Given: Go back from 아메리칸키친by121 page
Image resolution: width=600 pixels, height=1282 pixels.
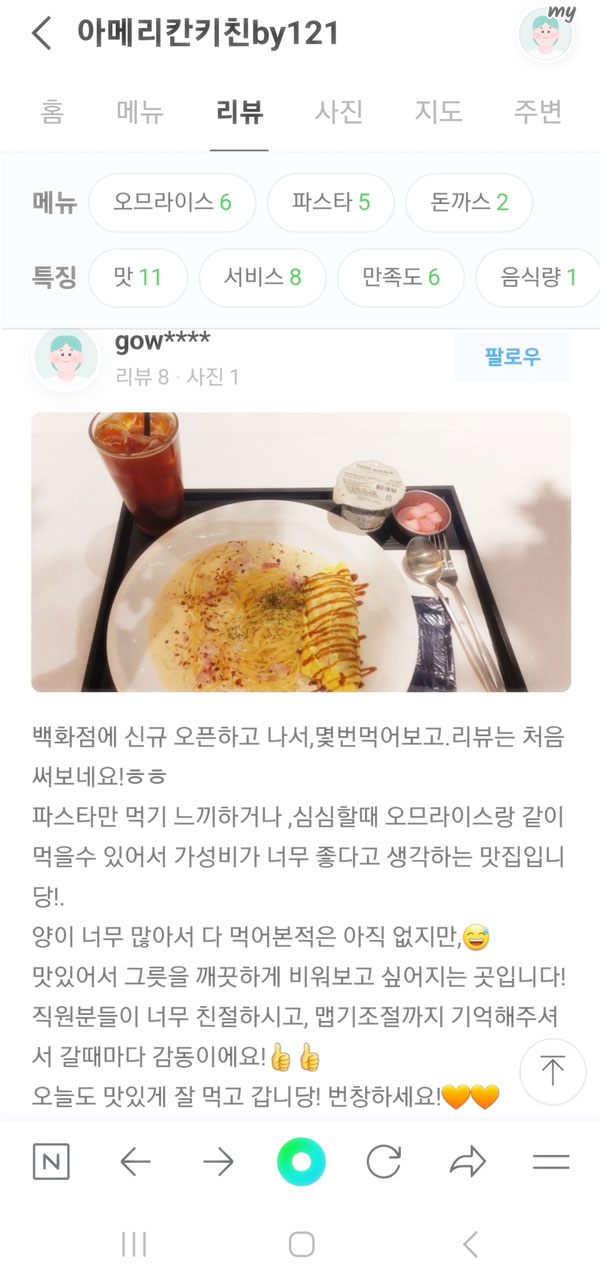Looking at the screenshot, I should click(x=41, y=33).
